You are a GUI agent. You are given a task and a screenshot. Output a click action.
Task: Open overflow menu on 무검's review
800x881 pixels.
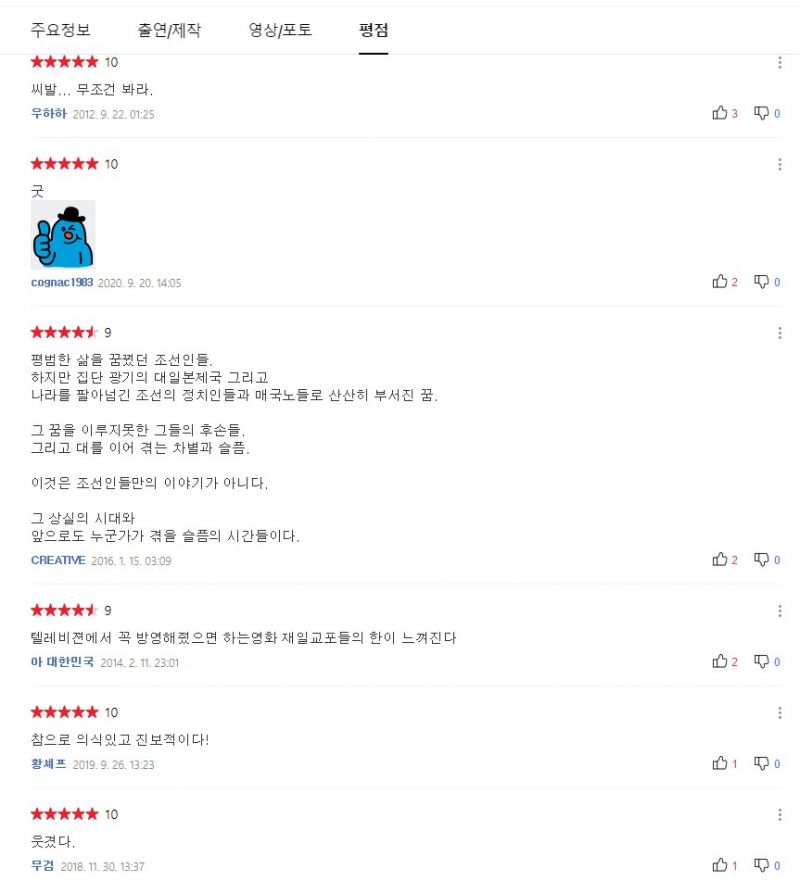780,815
